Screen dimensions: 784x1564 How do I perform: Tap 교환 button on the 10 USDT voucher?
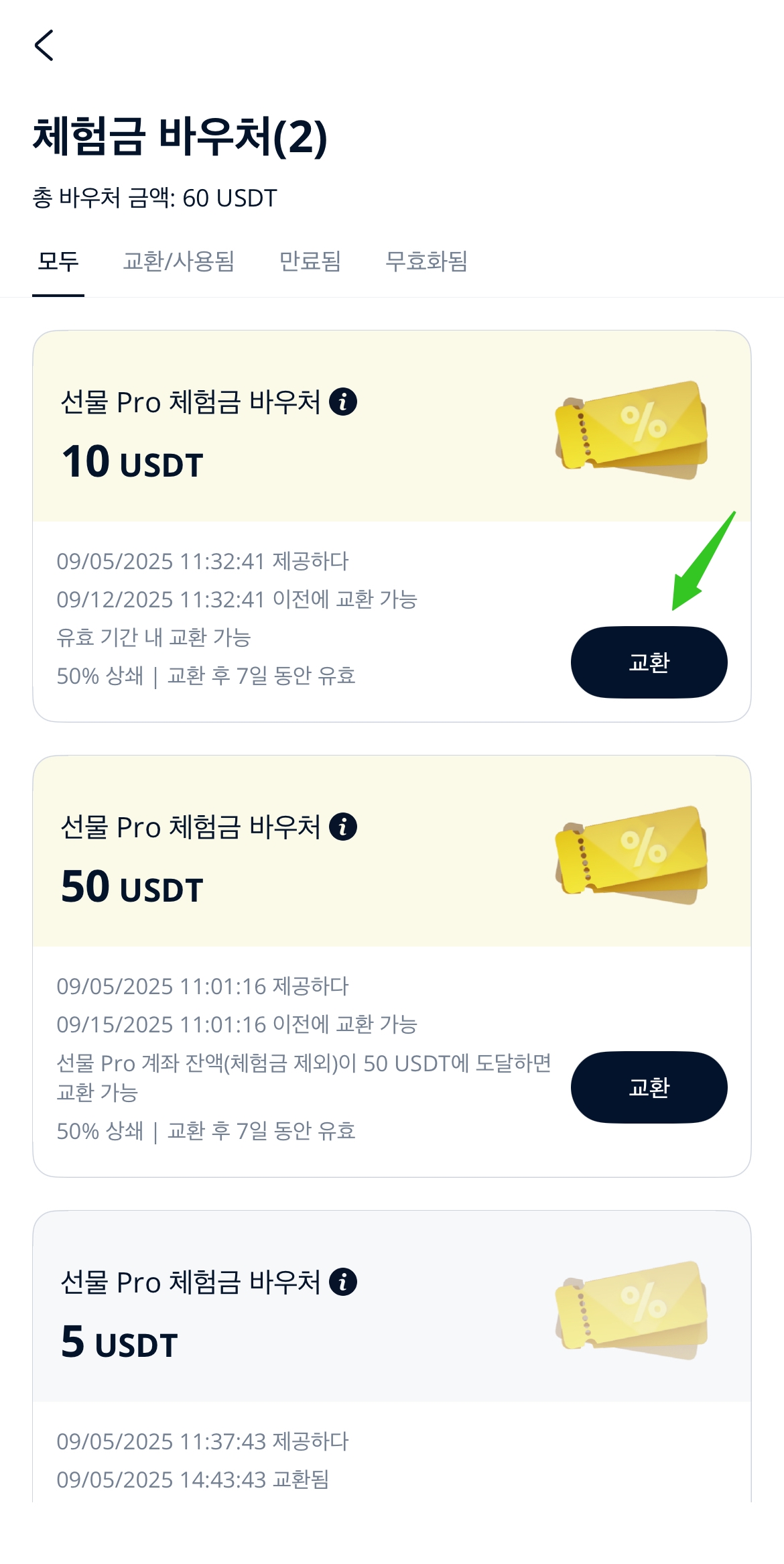[x=648, y=662]
